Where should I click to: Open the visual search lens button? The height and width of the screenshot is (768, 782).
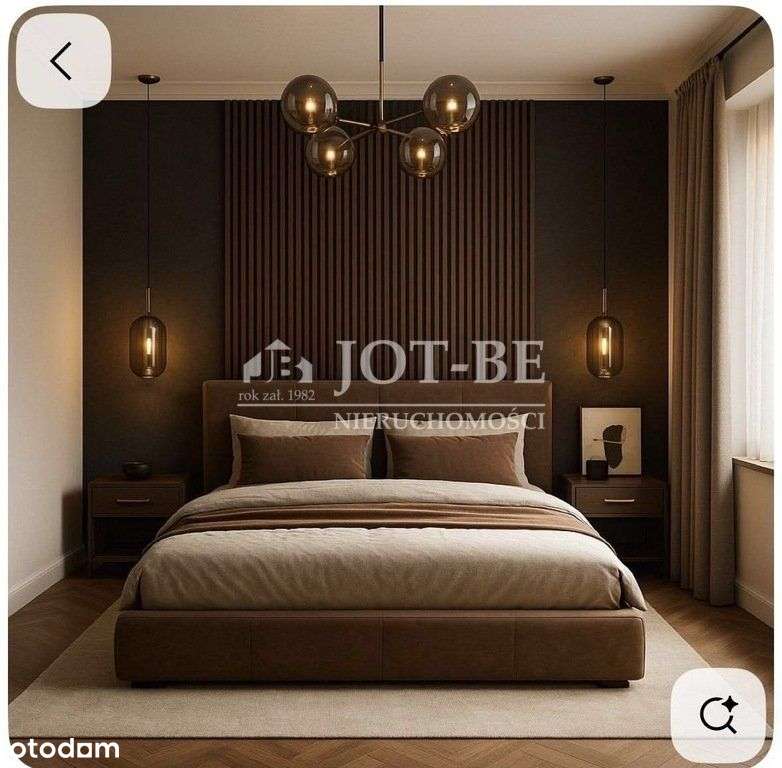(x=717, y=714)
